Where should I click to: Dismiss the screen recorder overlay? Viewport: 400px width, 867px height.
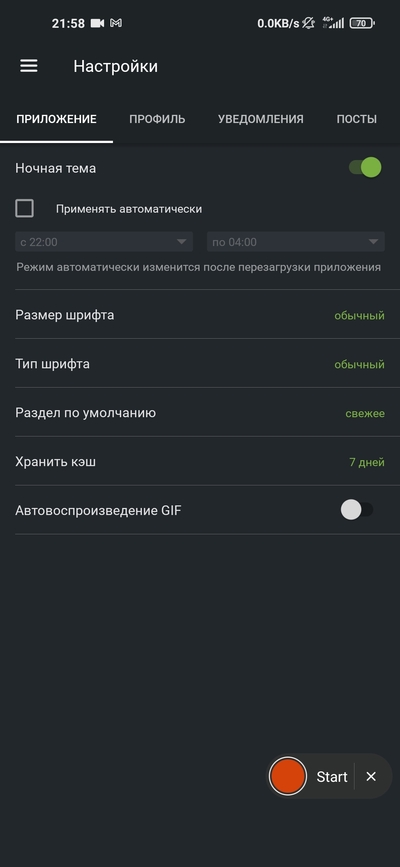371,776
